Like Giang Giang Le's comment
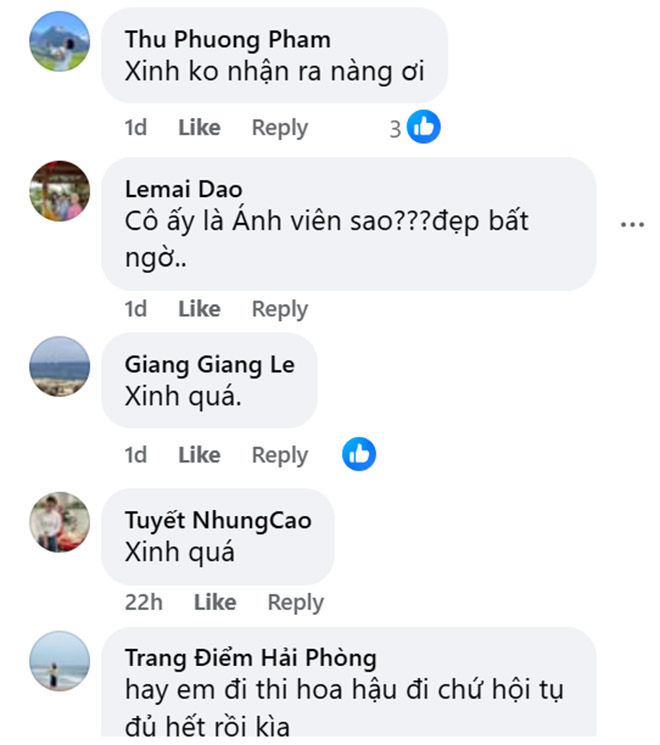 click(x=199, y=455)
